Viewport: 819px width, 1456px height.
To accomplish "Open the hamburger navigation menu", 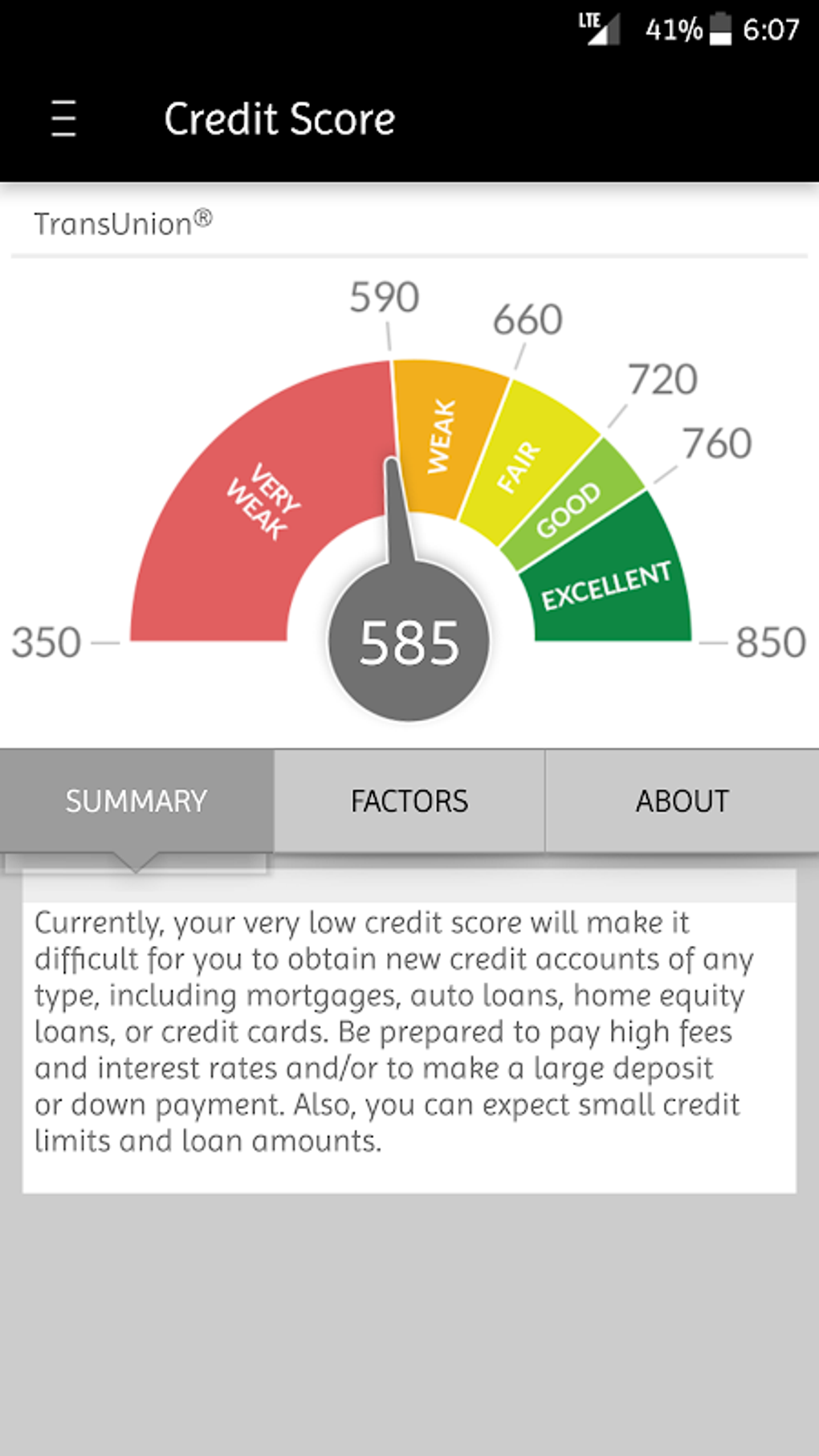I will click(63, 119).
